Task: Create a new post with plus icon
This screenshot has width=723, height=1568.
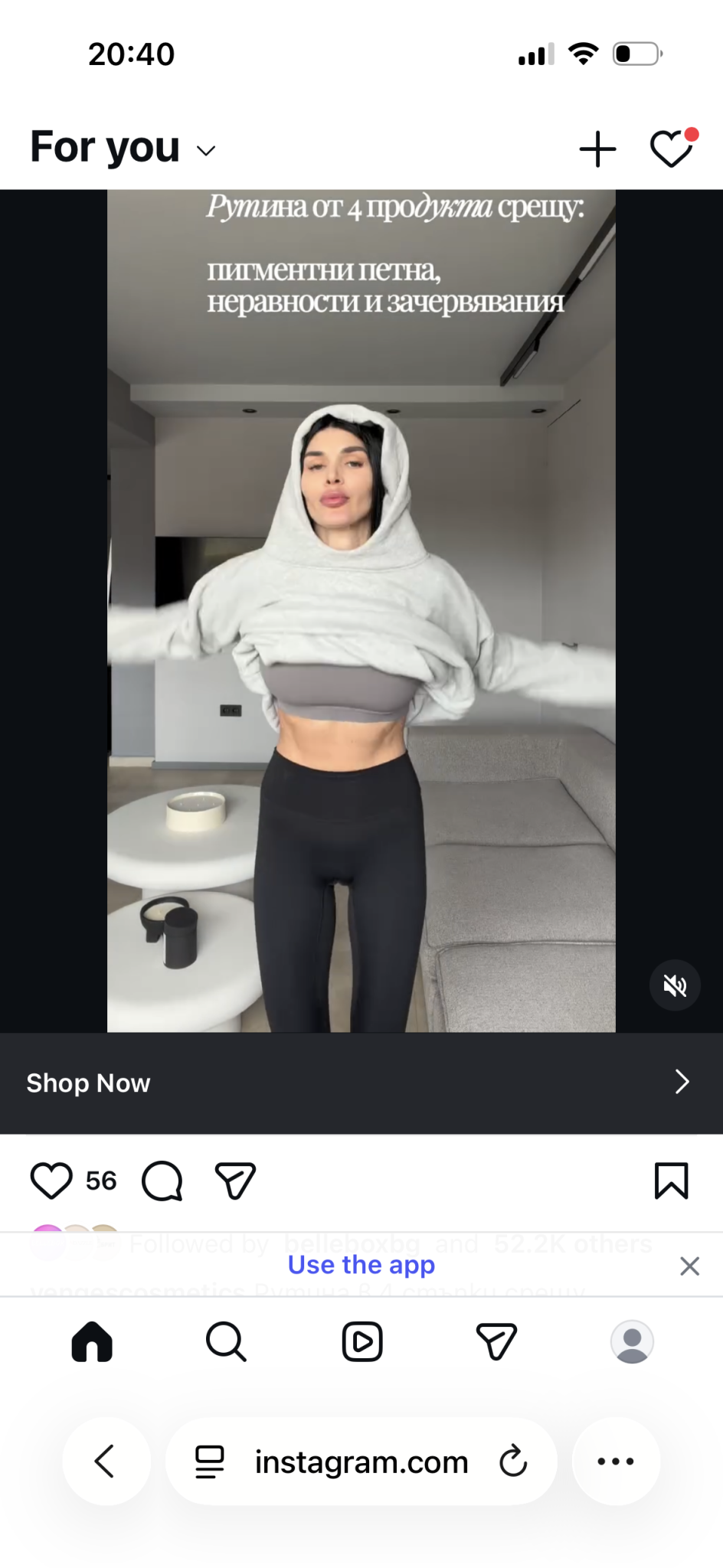Action: click(597, 149)
